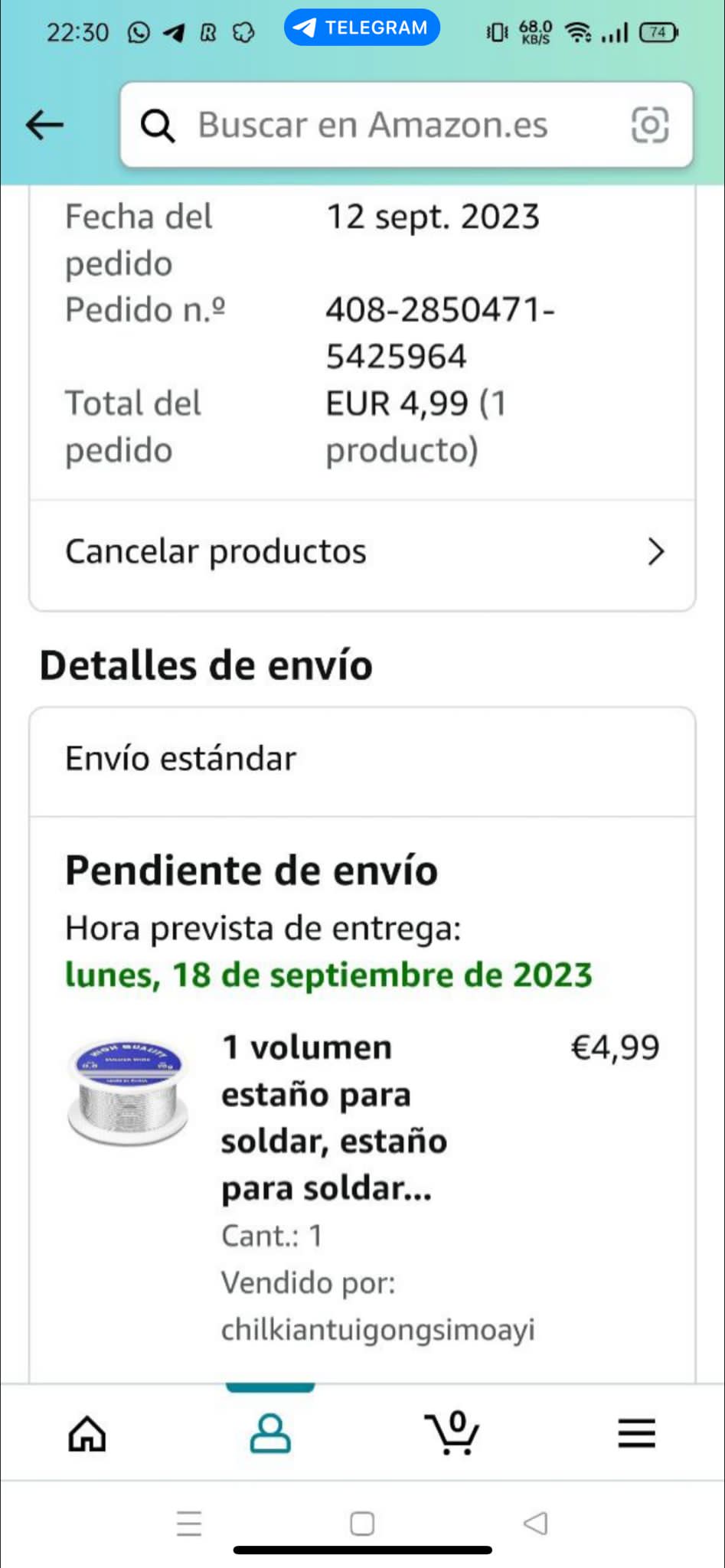This screenshot has height=1568, width=725.
Task: Open the shopping cart tab
Action: click(452, 1433)
